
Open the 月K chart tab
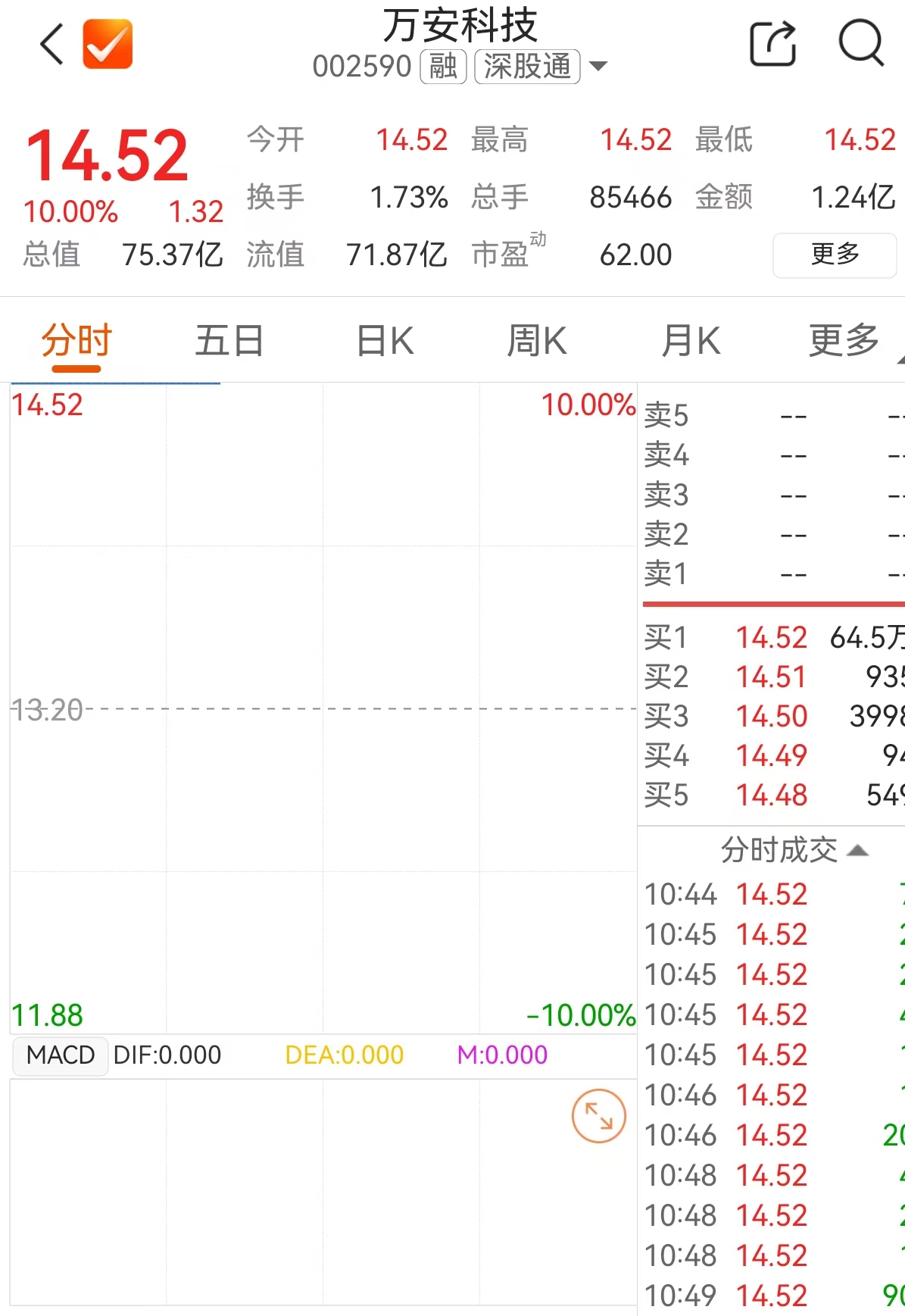click(x=690, y=340)
